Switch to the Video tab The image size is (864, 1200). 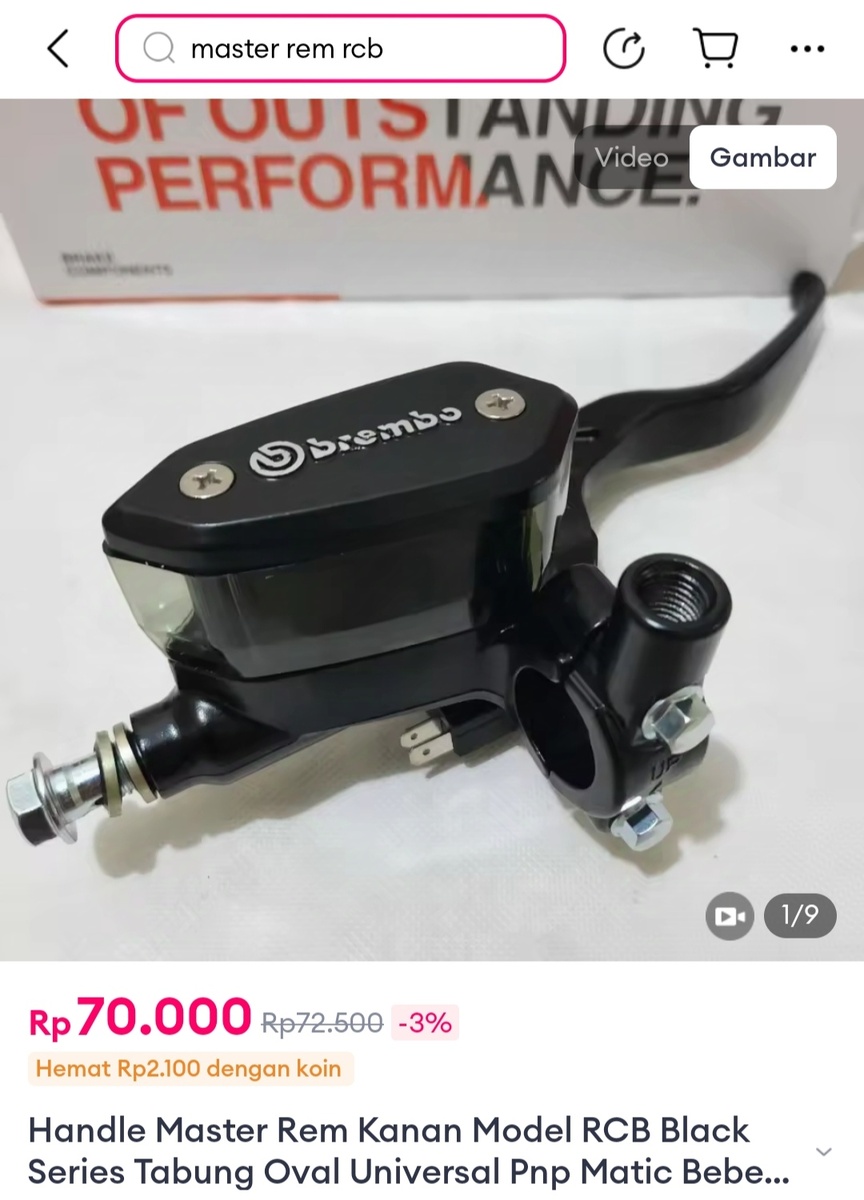coord(631,157)
